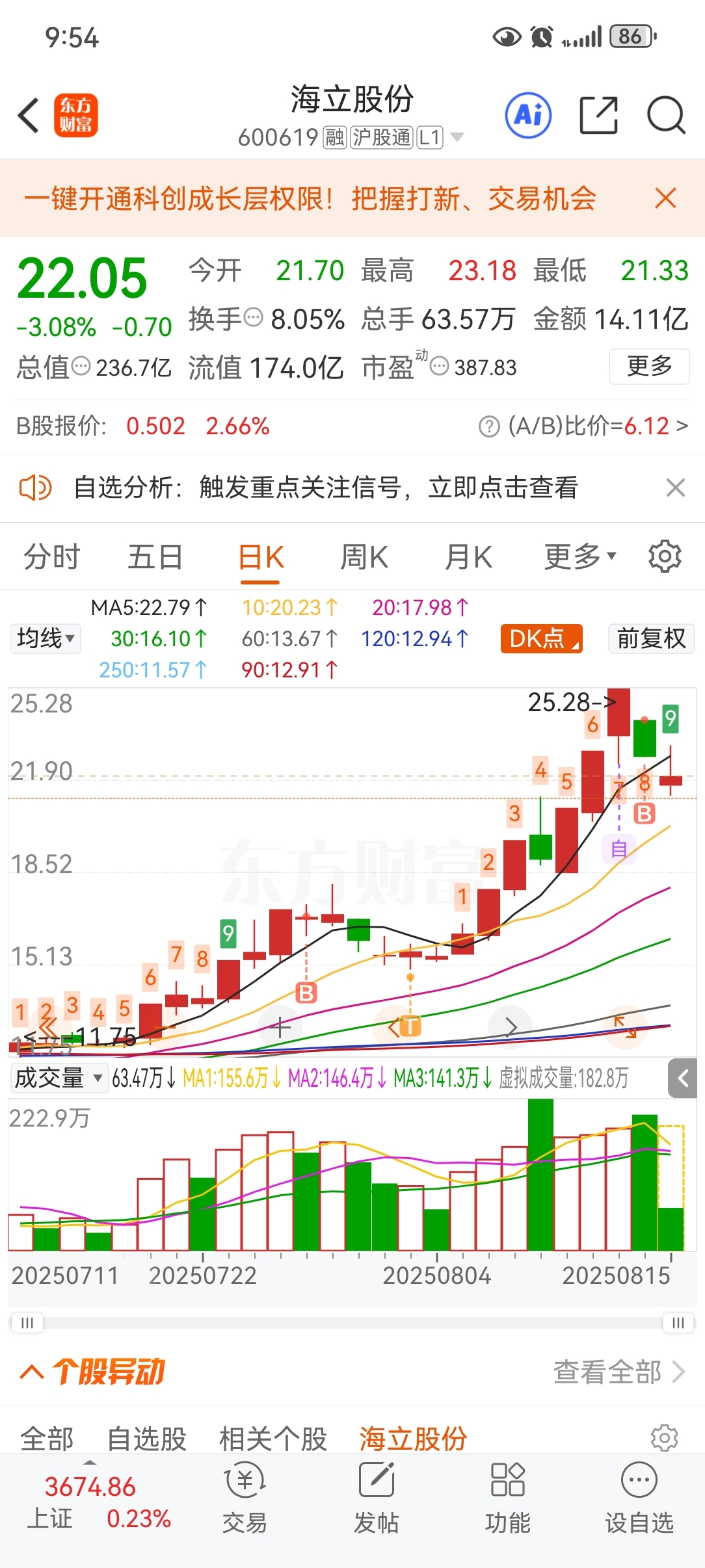Close the 自选分析 notice
Image resolution: width=705 pixels, height=1568 pixels.
click(x=676, y=488)
